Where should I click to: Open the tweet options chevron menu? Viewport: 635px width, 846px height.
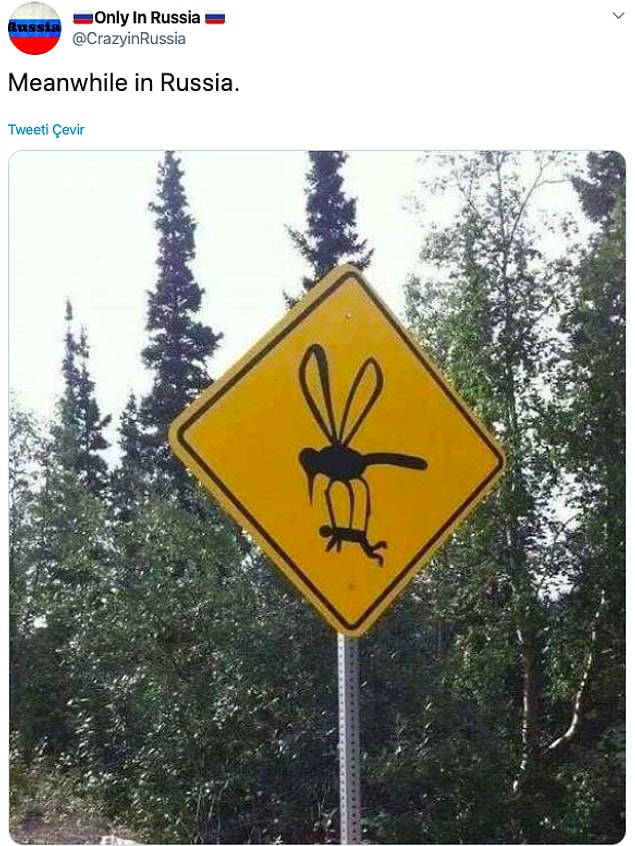click(617, 17)
